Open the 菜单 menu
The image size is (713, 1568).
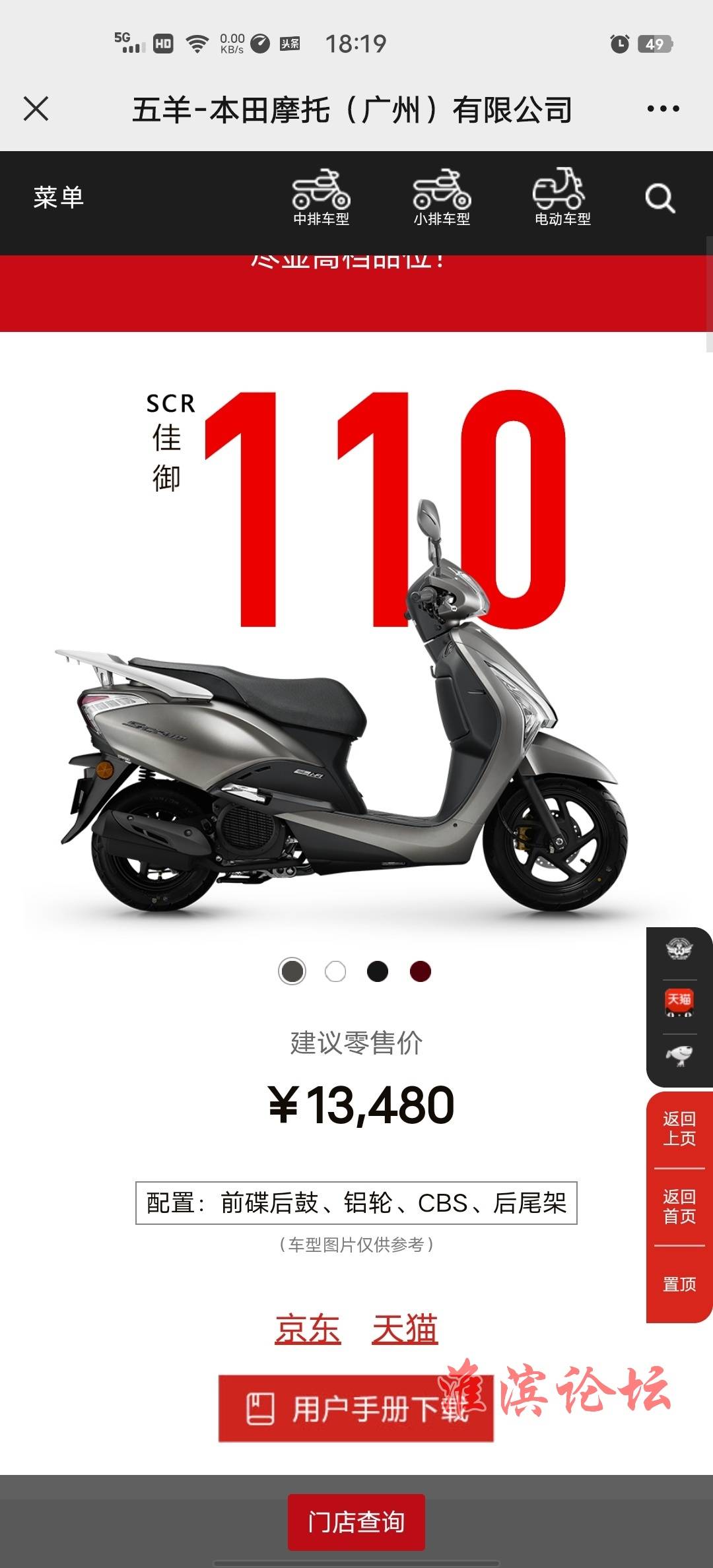pyautogui.click(x=59, y=197)
